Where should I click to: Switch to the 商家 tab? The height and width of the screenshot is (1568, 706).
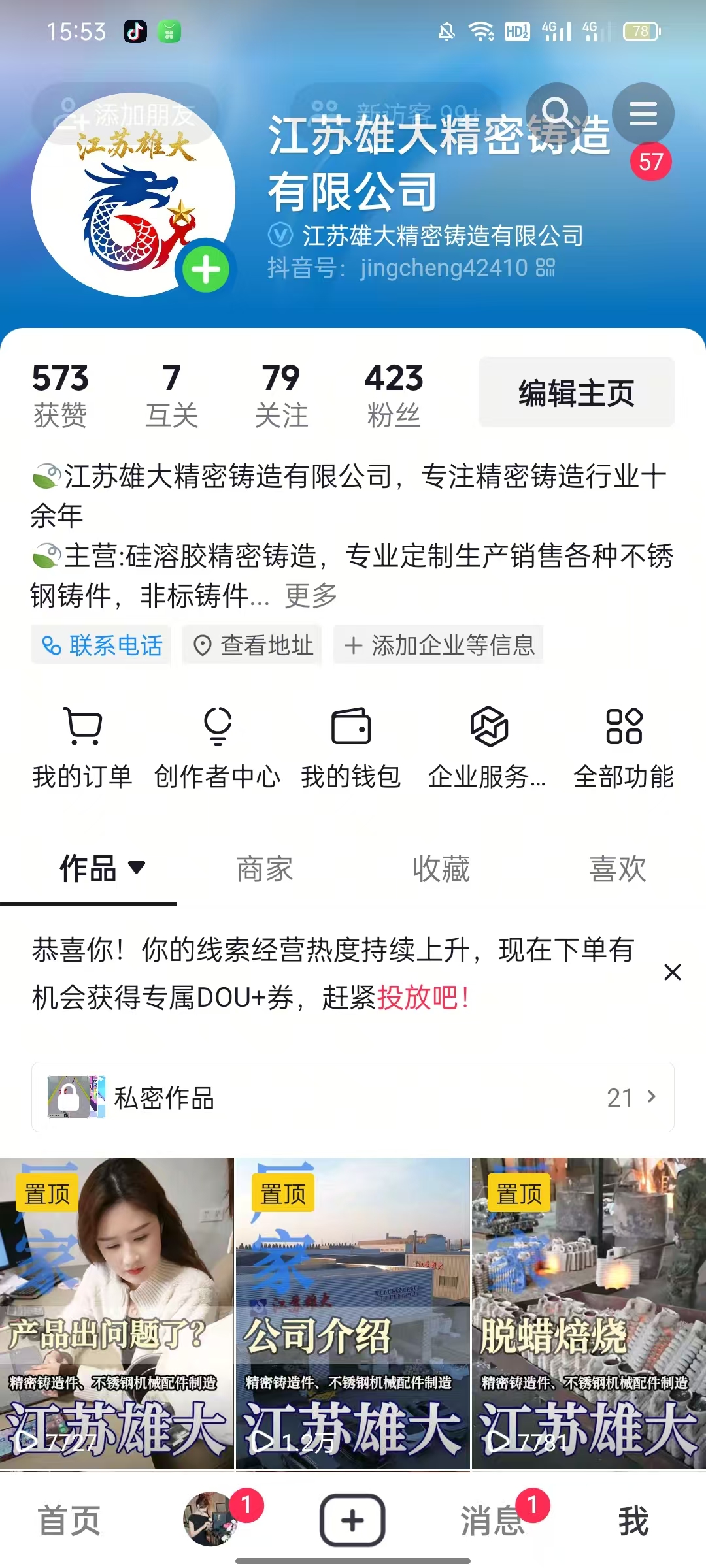265,869
